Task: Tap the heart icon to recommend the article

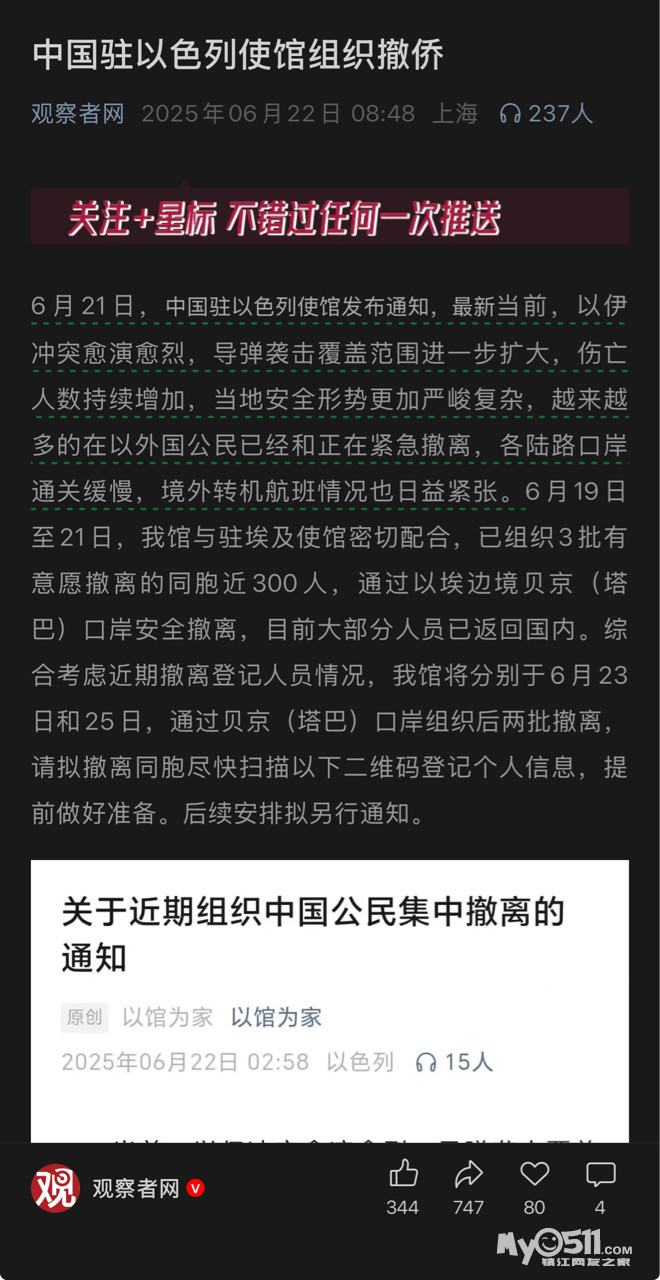Action: point(535,1174)
